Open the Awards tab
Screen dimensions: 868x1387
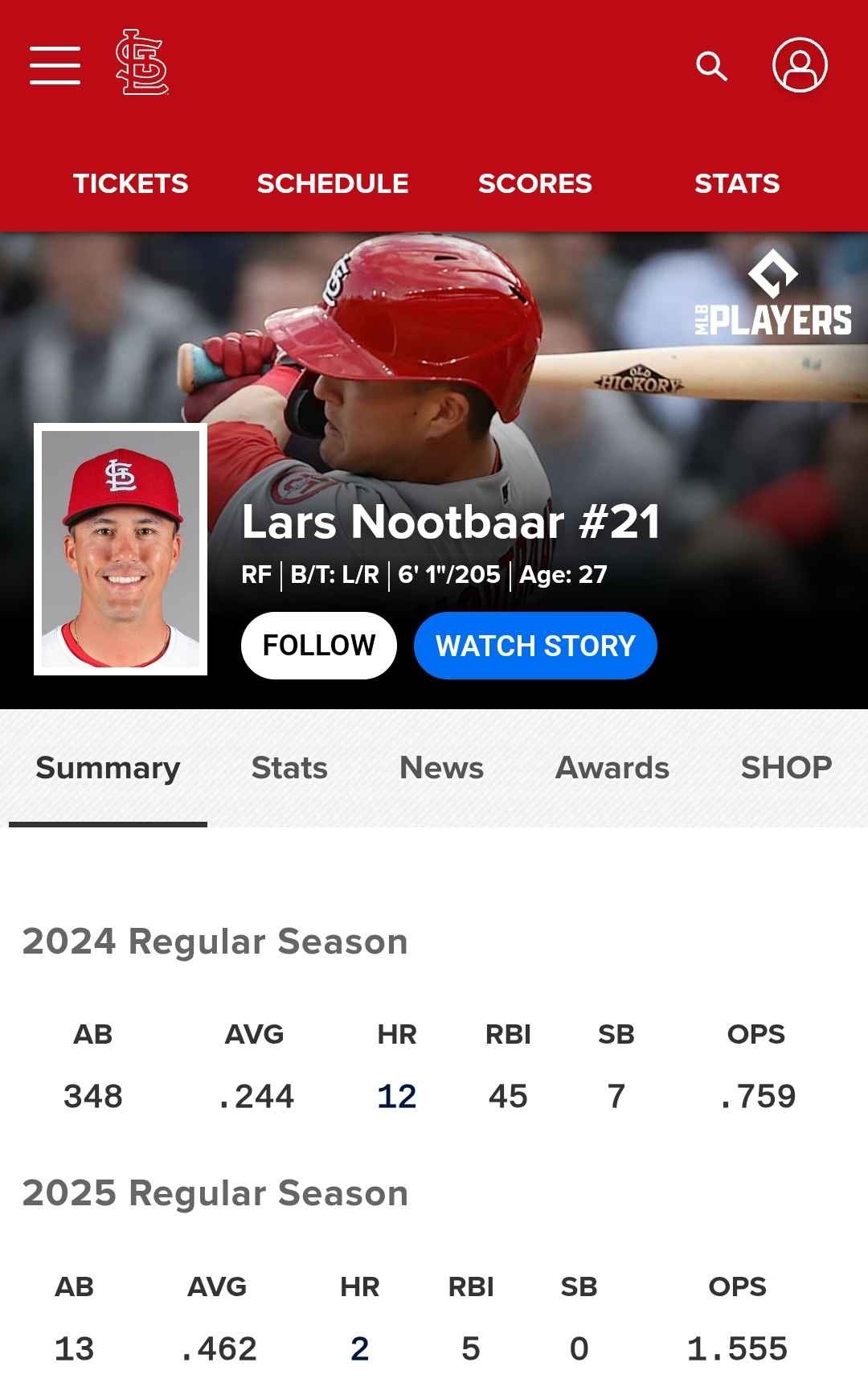point(612,768)
